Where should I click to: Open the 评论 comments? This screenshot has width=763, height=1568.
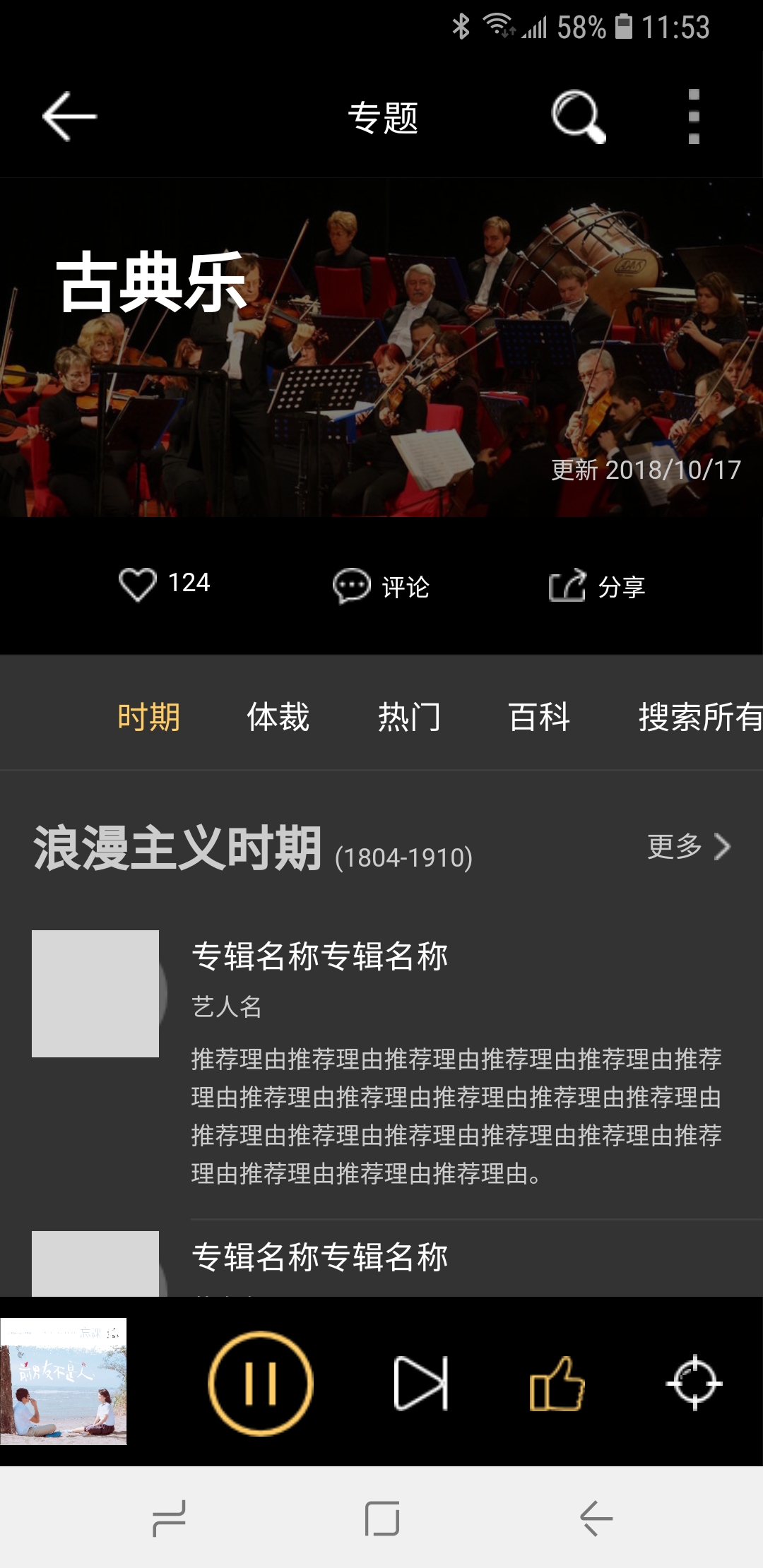tap(381, 586)
